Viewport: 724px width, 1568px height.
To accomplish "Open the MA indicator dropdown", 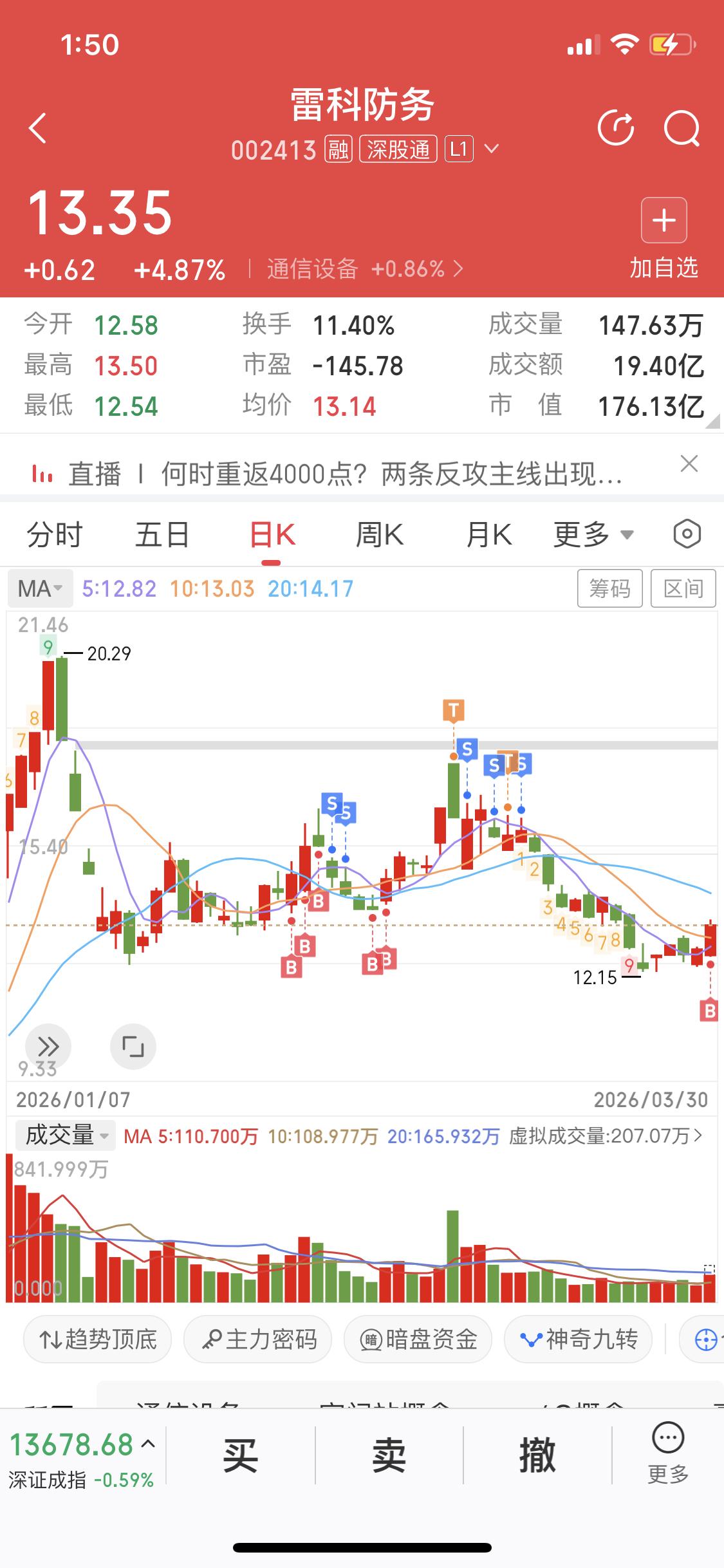I will (x=39, y=588).
